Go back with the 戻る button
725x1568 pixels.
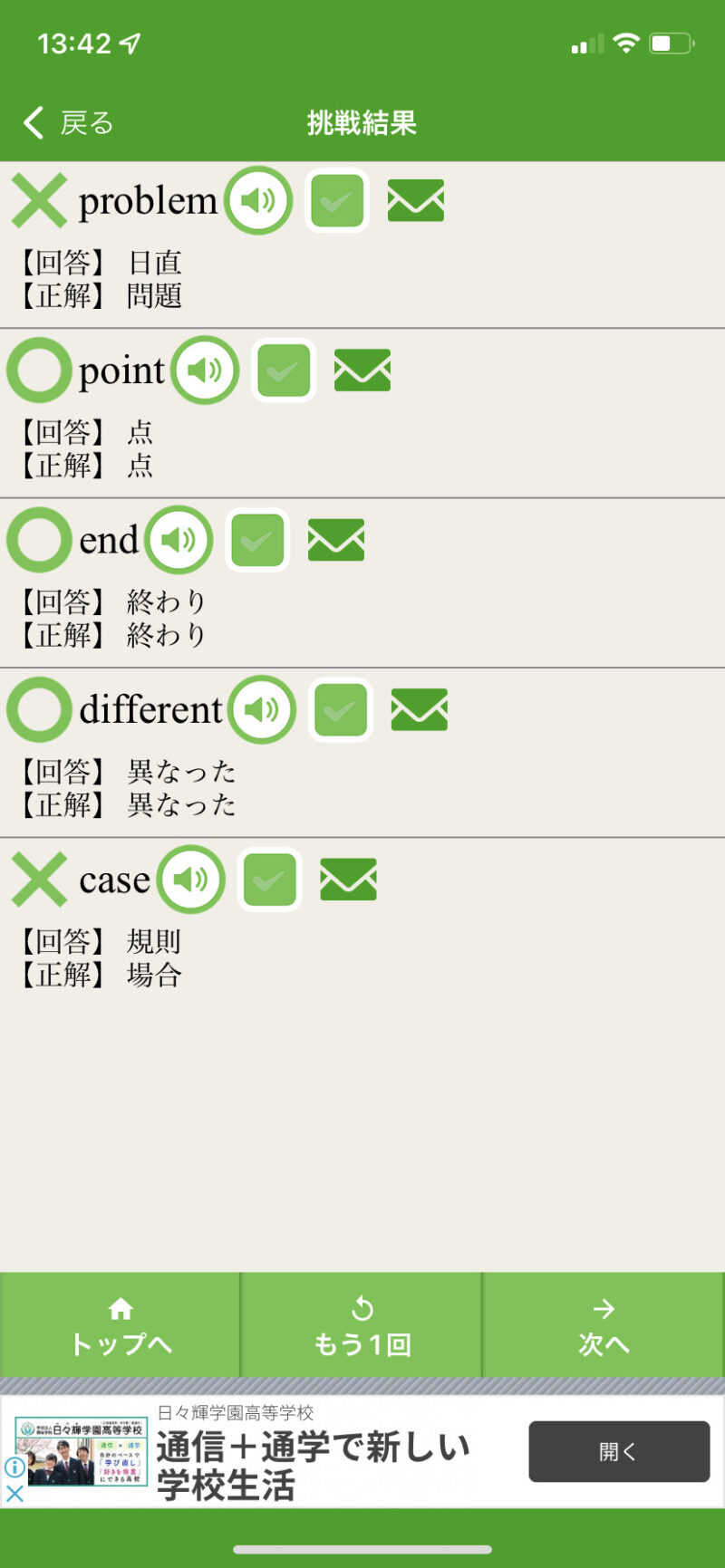tap(69, 122)
